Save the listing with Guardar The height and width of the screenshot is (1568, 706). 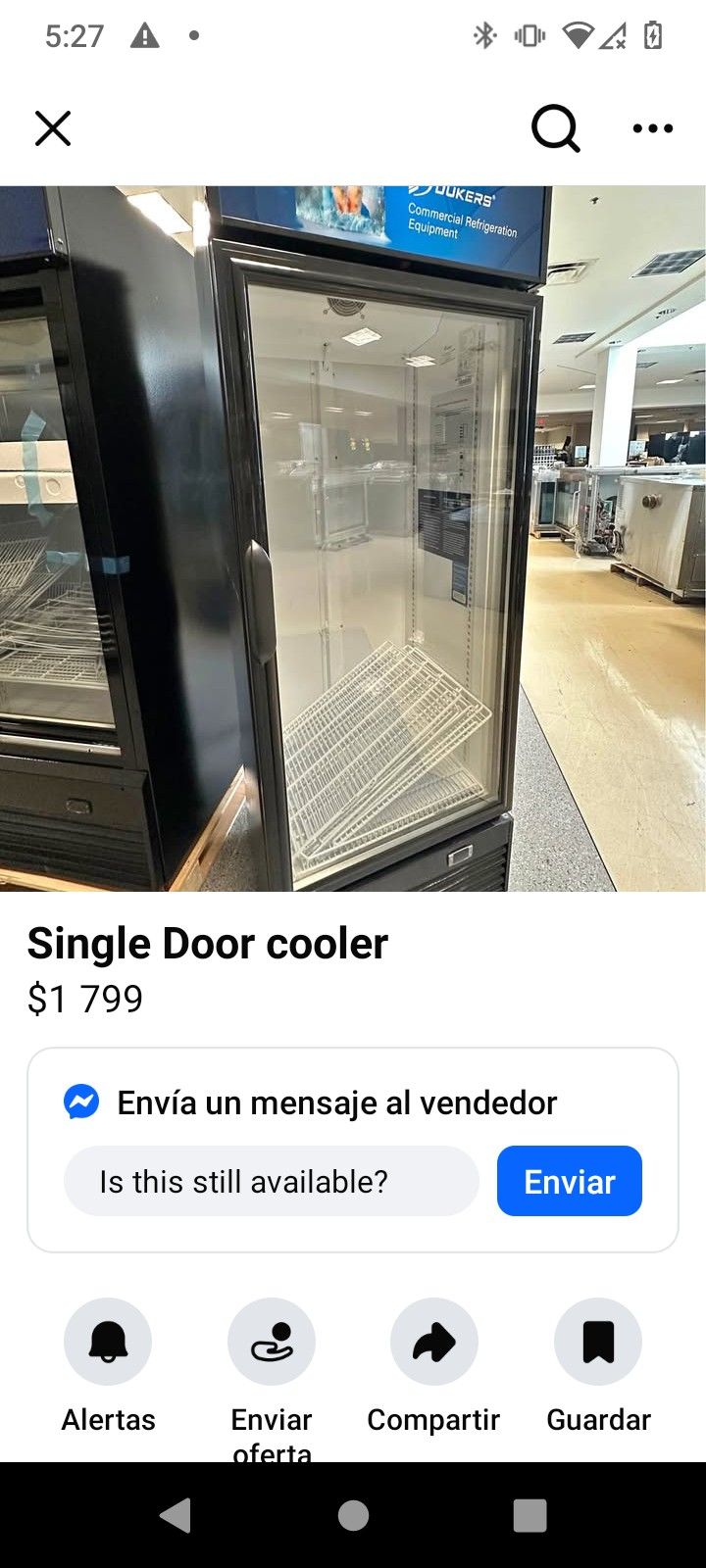598,1342
